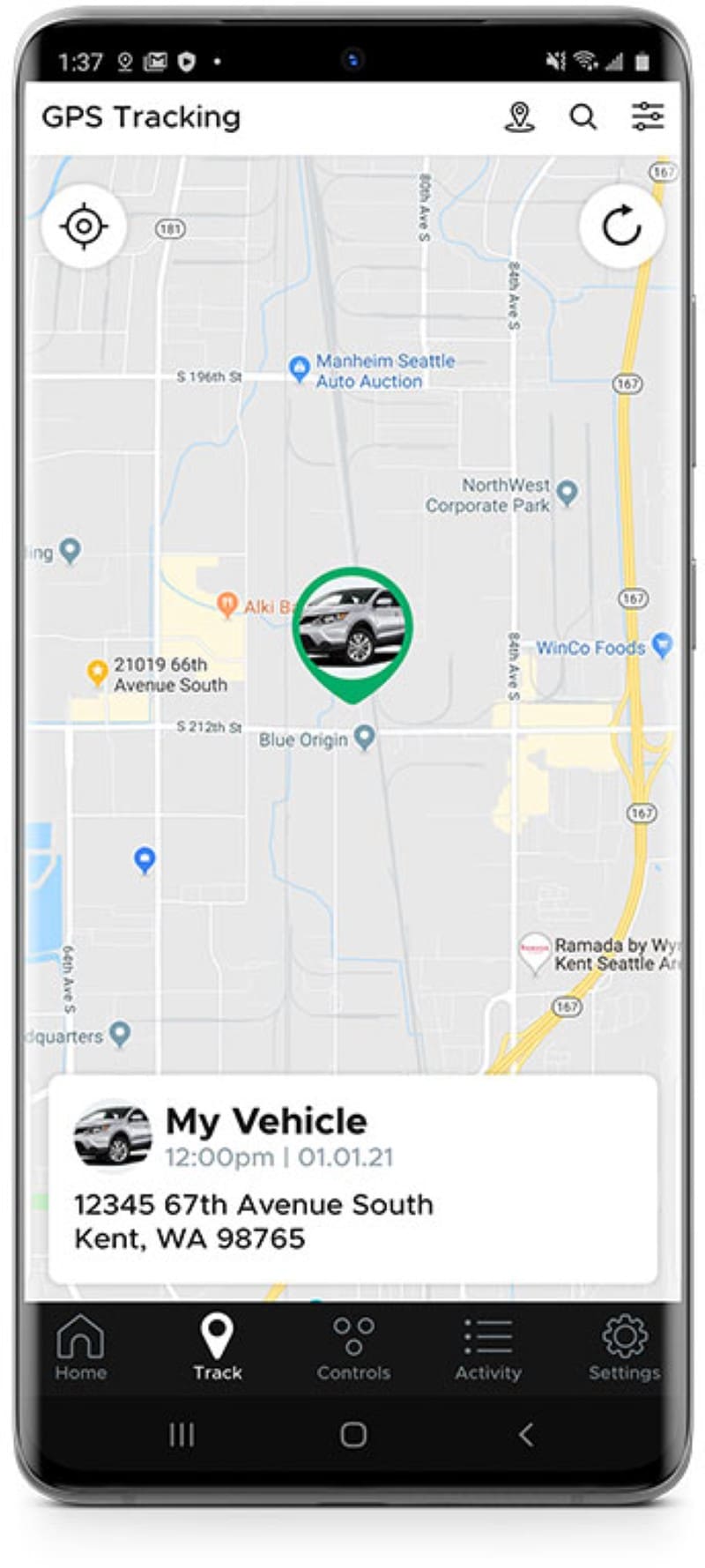Open the My Vehicle details card
The width and height of the screenshot is (705, 1568).
point(352,1178)
